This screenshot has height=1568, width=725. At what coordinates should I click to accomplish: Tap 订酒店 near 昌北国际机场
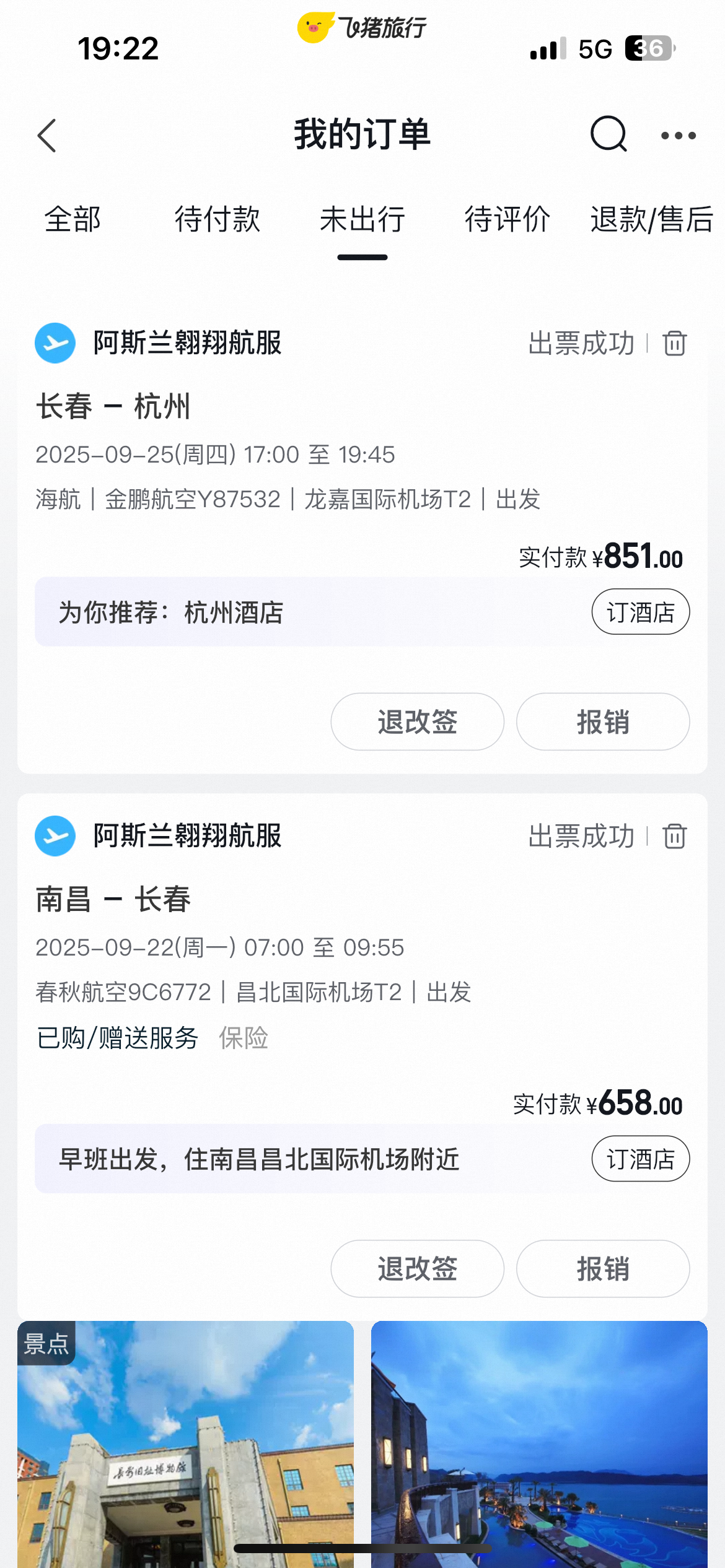[641, 1159]
